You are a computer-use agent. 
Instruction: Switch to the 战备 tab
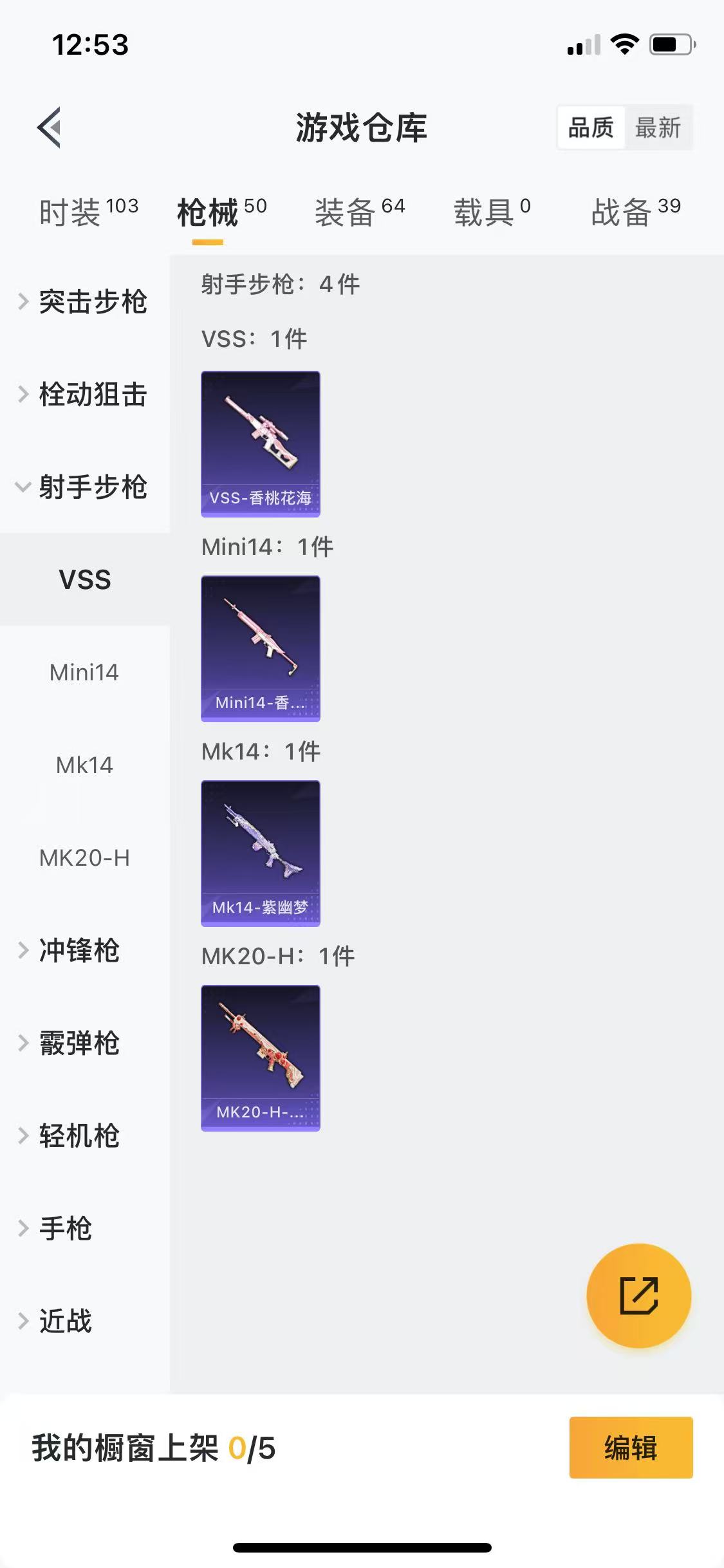click(635, 212)
